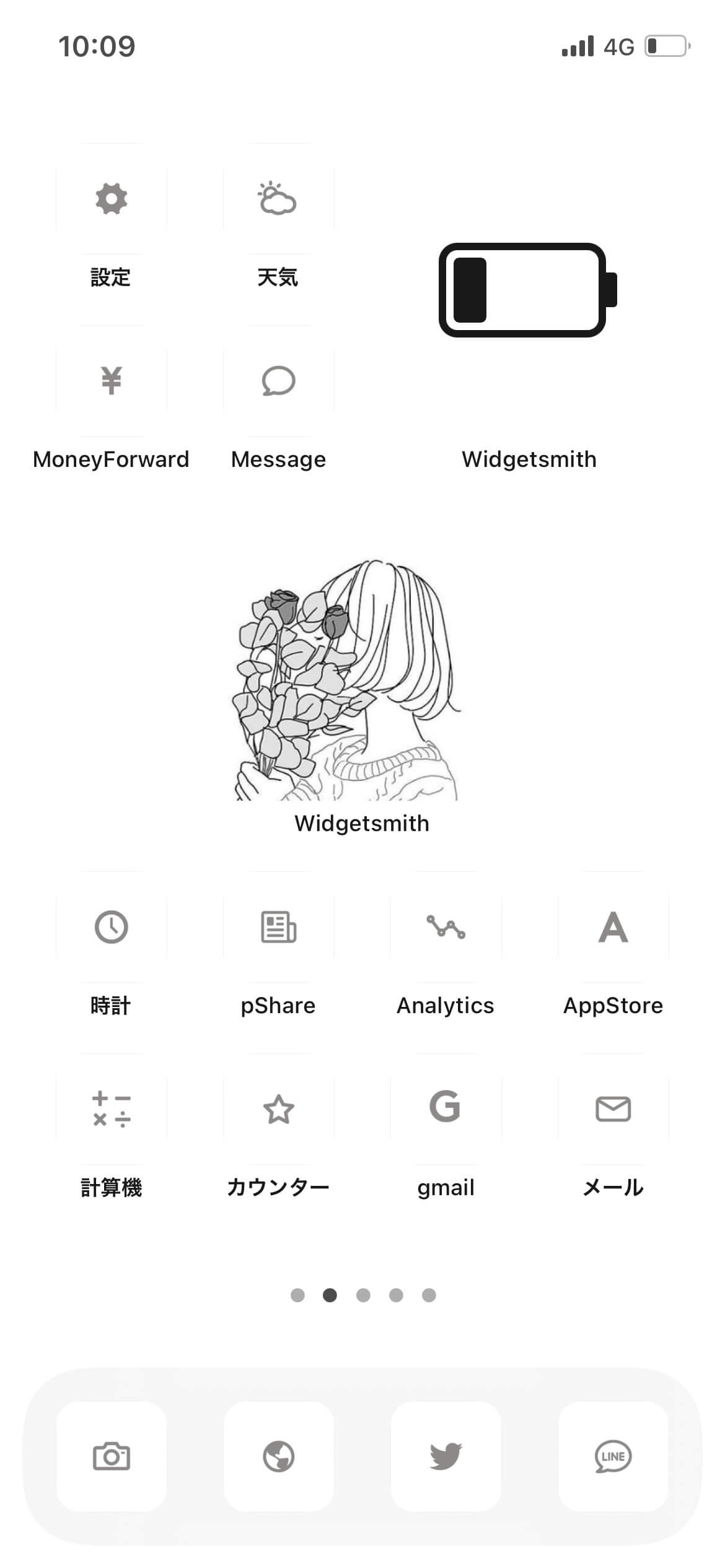
Task: Open LINE from the dock
Action: tap(613, 1457)
